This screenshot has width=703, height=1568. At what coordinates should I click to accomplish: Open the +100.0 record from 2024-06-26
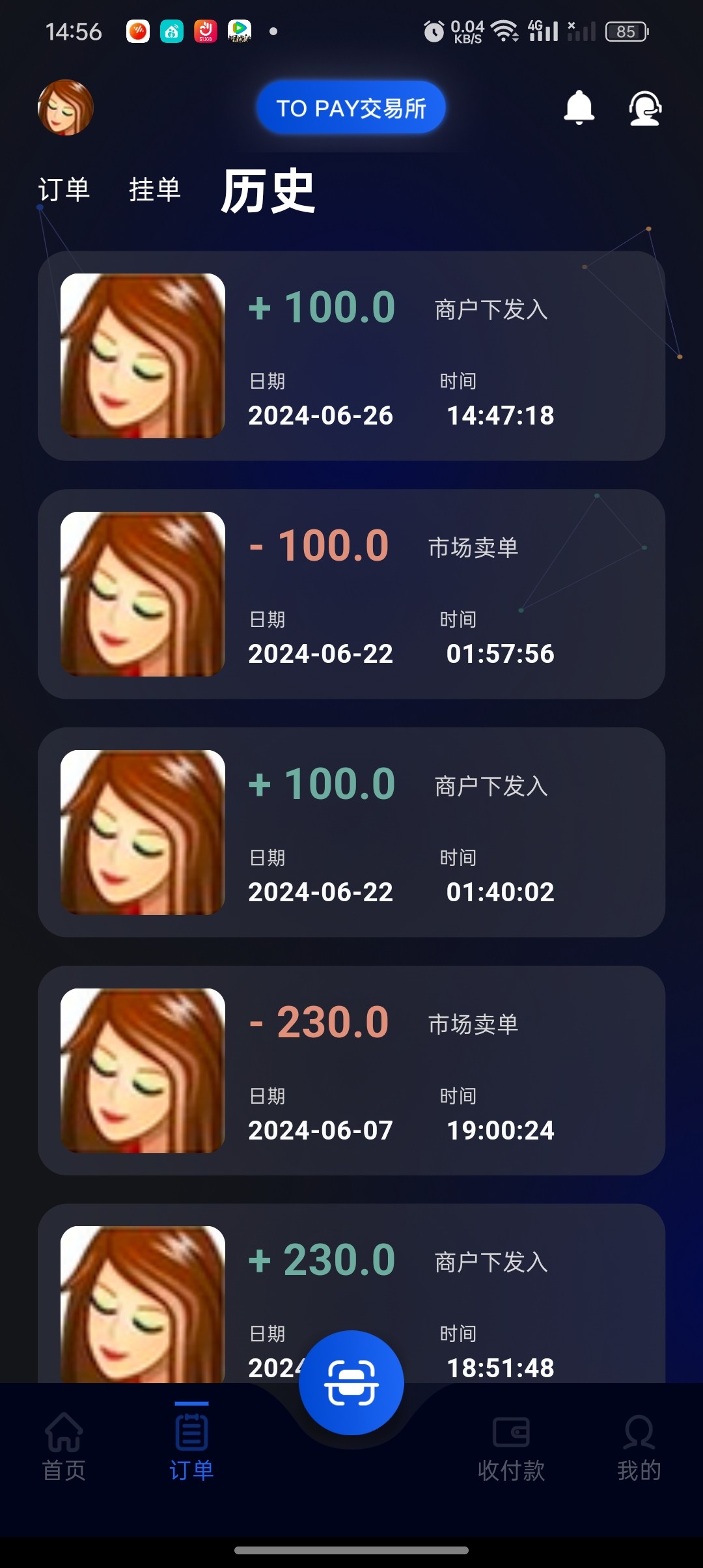pos(351,356)
